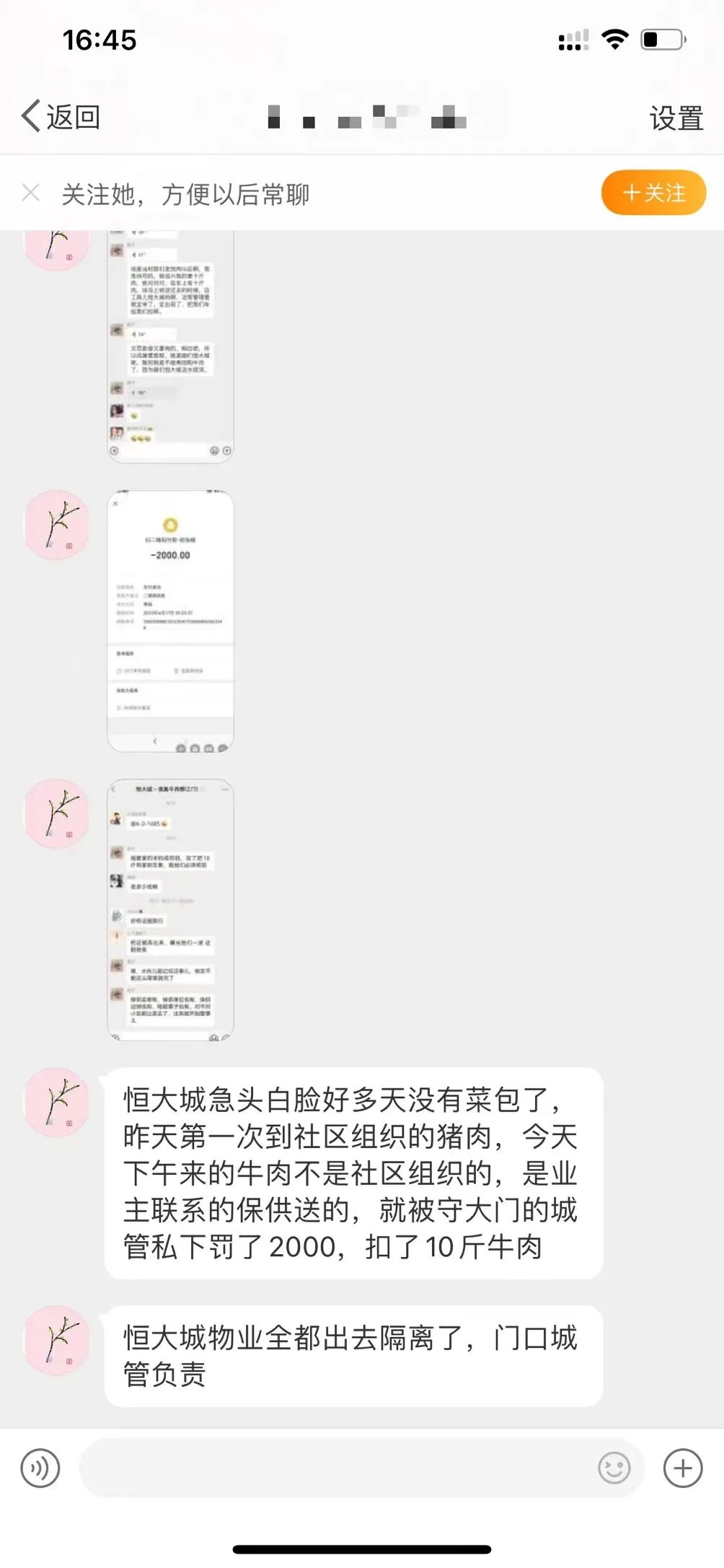Open the plus attachment menu
The width and height of the screenshot is (724, 1568).
pos(682,1468)
